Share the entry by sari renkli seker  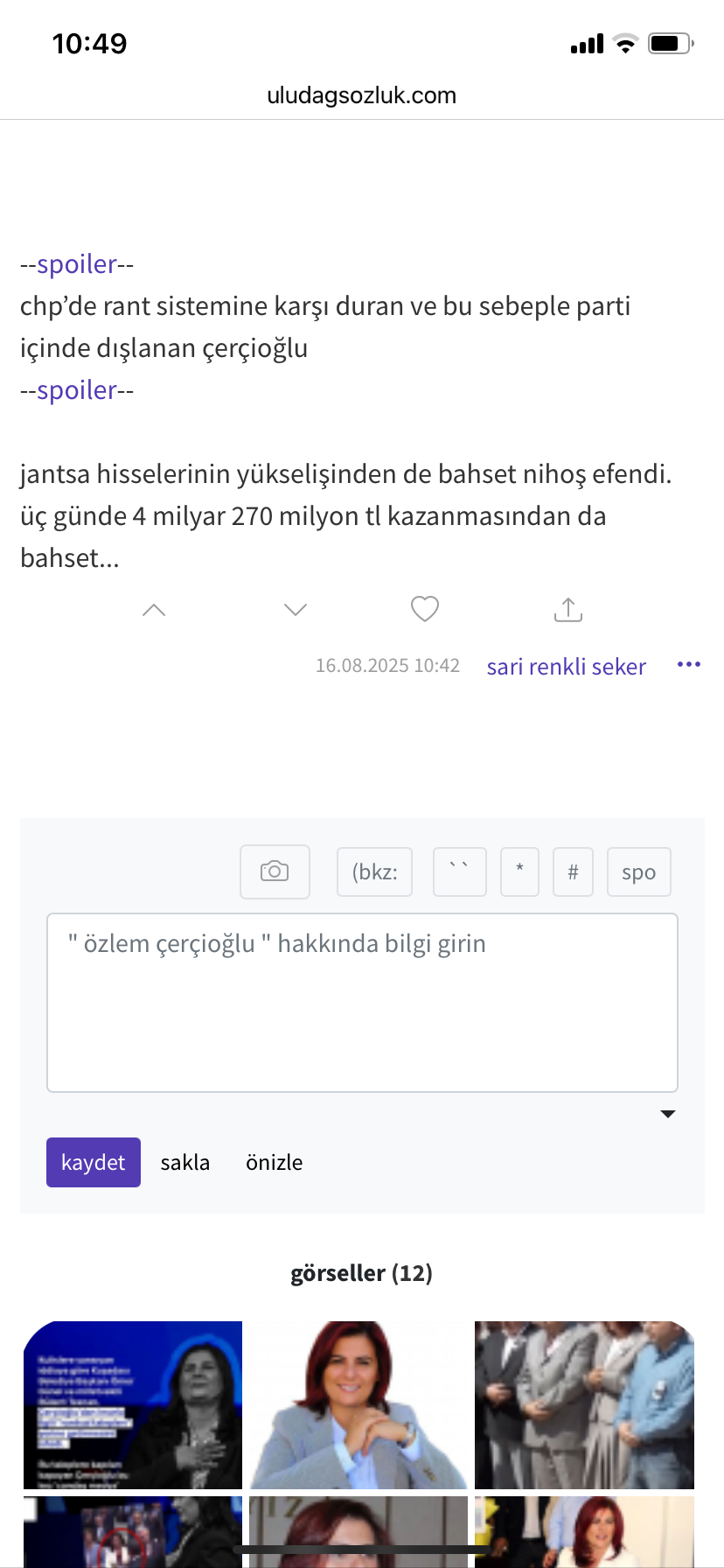(568, 609)
